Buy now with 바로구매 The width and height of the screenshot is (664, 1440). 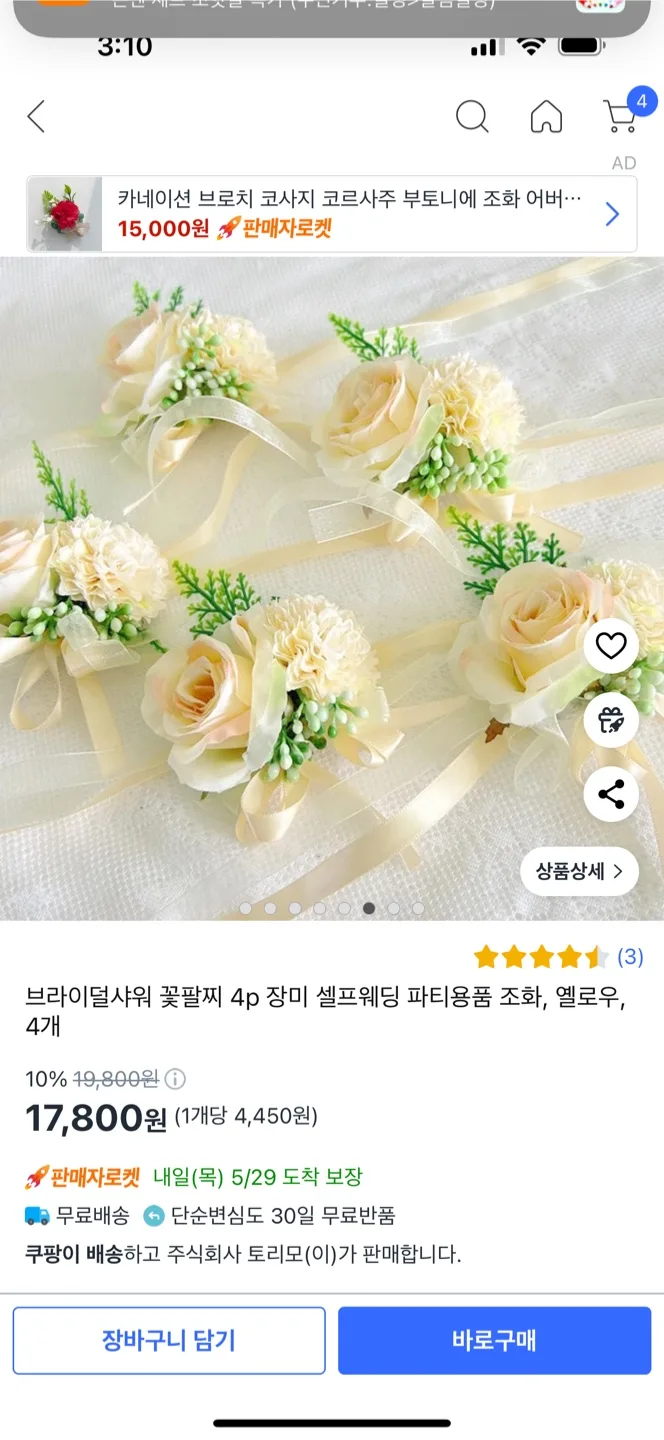click(494, 1340)
